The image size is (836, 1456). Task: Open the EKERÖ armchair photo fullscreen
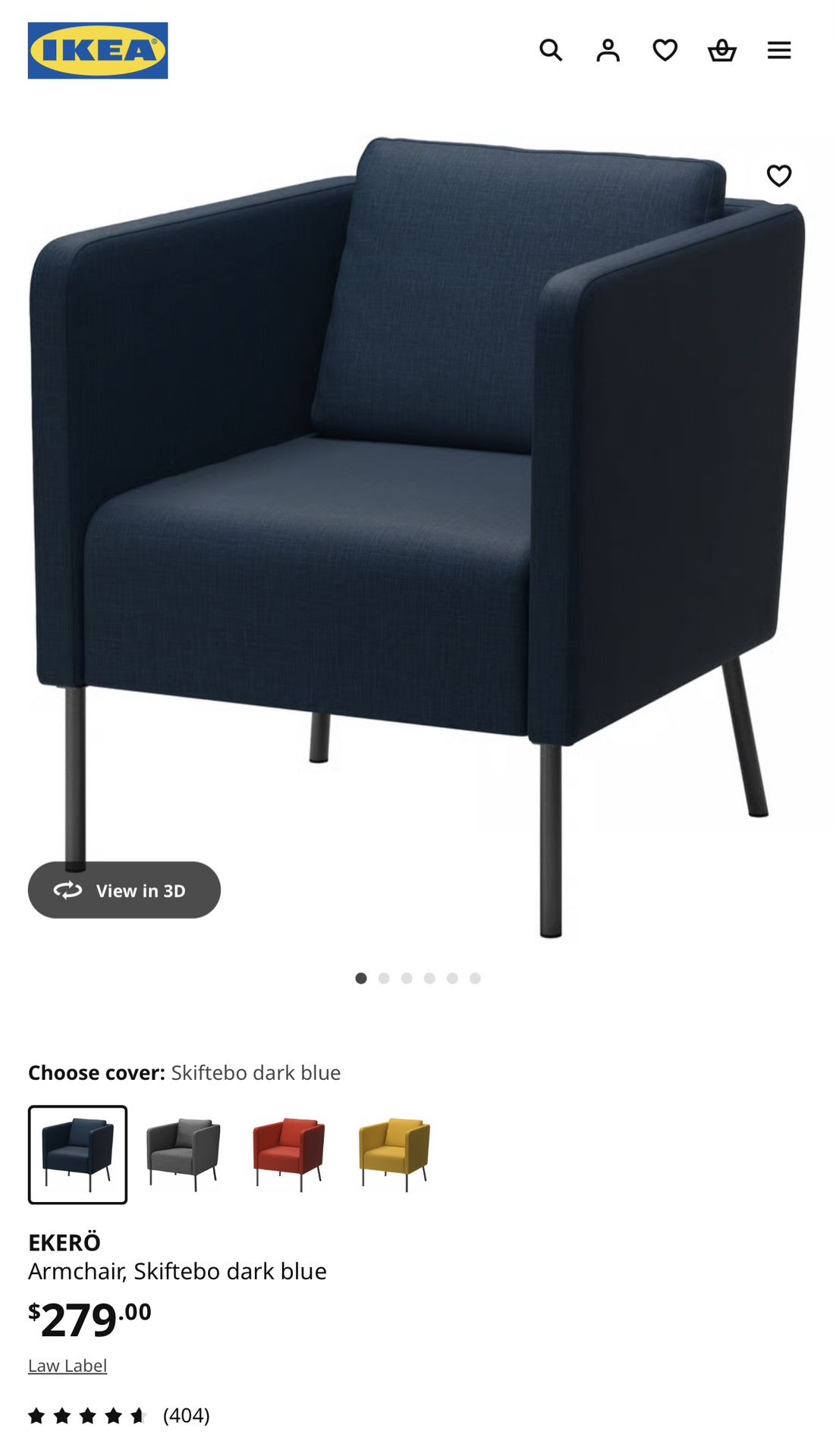click(x=417, y=493)
